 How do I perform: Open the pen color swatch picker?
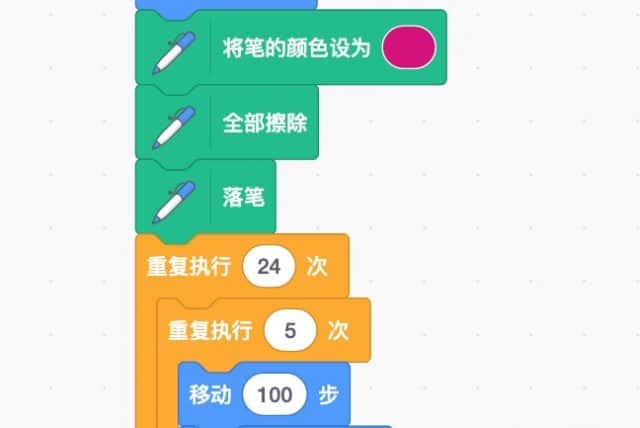[x=408, y=47]
